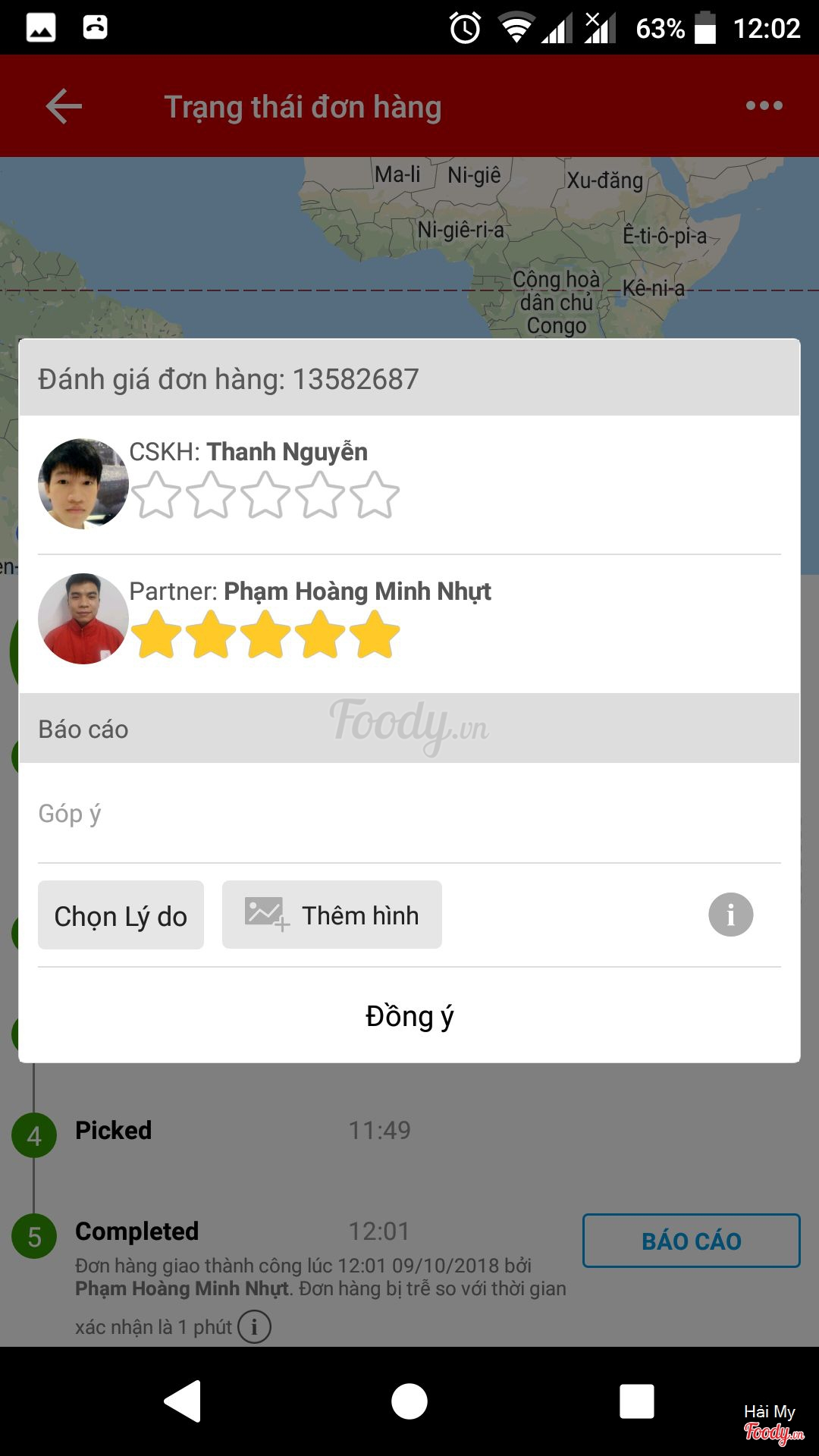Set Partner Phạm Hoàng Minh Nhựt rating to one star
Viewport: 819px width, 1456px height.
[156, 635]
